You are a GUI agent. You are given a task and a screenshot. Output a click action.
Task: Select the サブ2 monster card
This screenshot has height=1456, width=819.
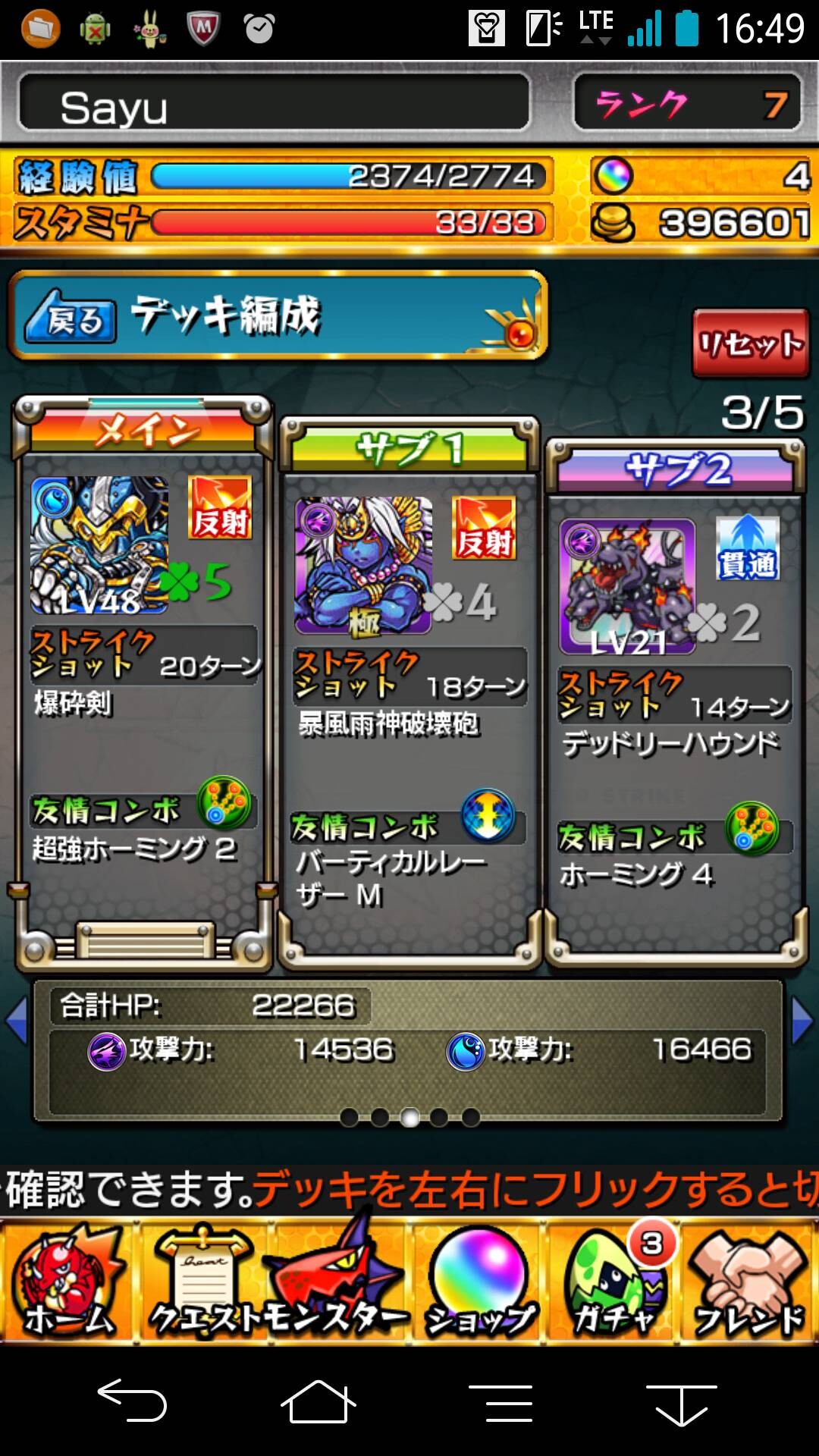pyautogui.click(x=676, y=703)
